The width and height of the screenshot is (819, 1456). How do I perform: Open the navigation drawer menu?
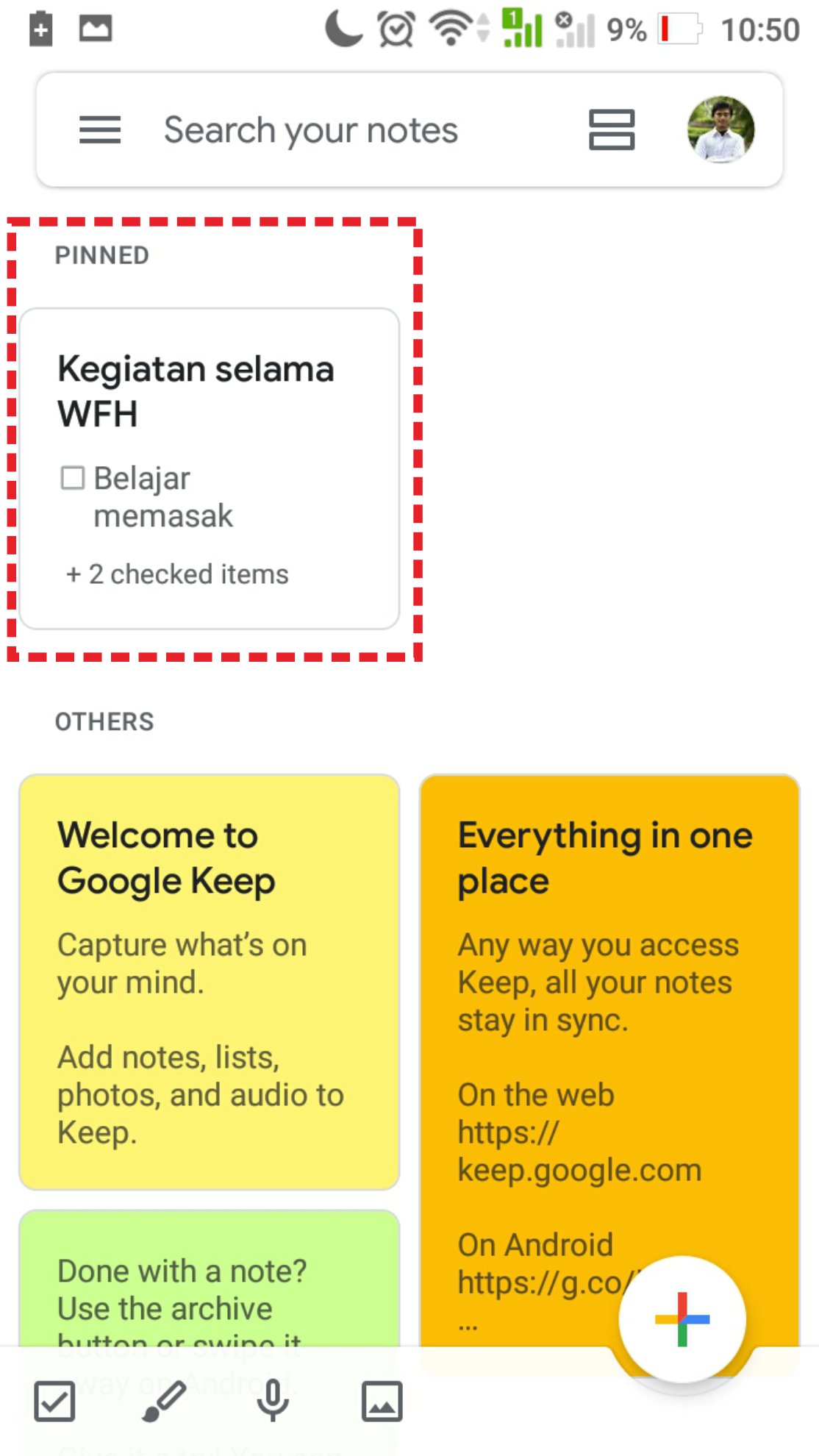(x=100, y=130)
